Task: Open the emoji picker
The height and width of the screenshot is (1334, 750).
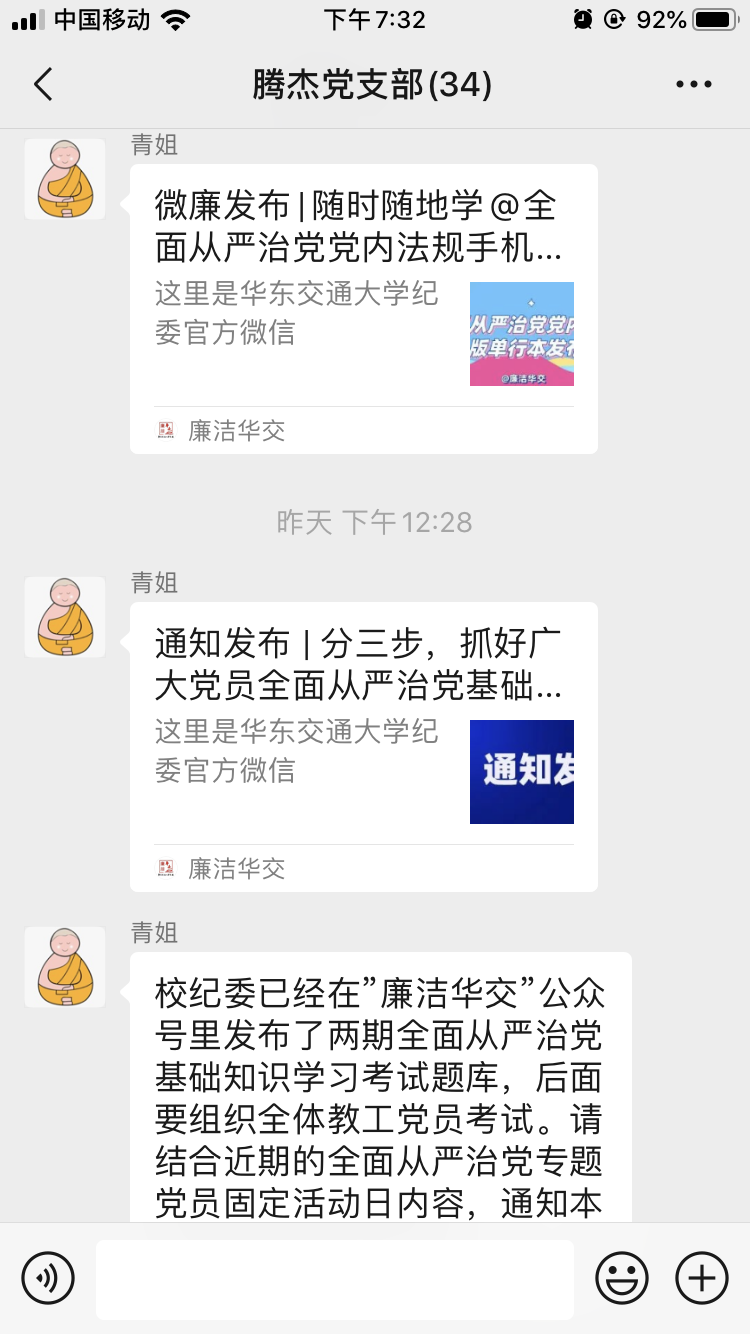Action: coord(622,1278)
